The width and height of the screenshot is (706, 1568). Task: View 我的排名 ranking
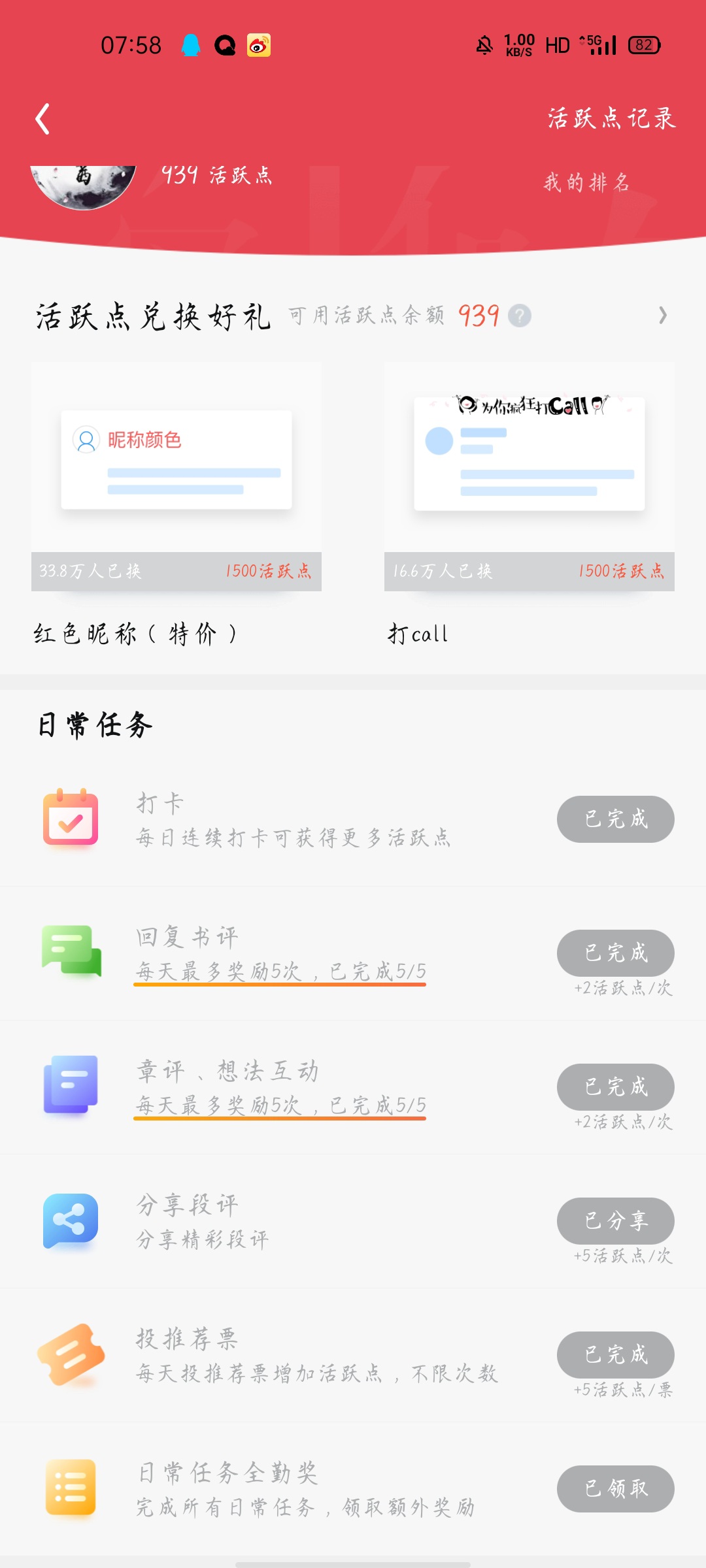[x=586, y=182]
